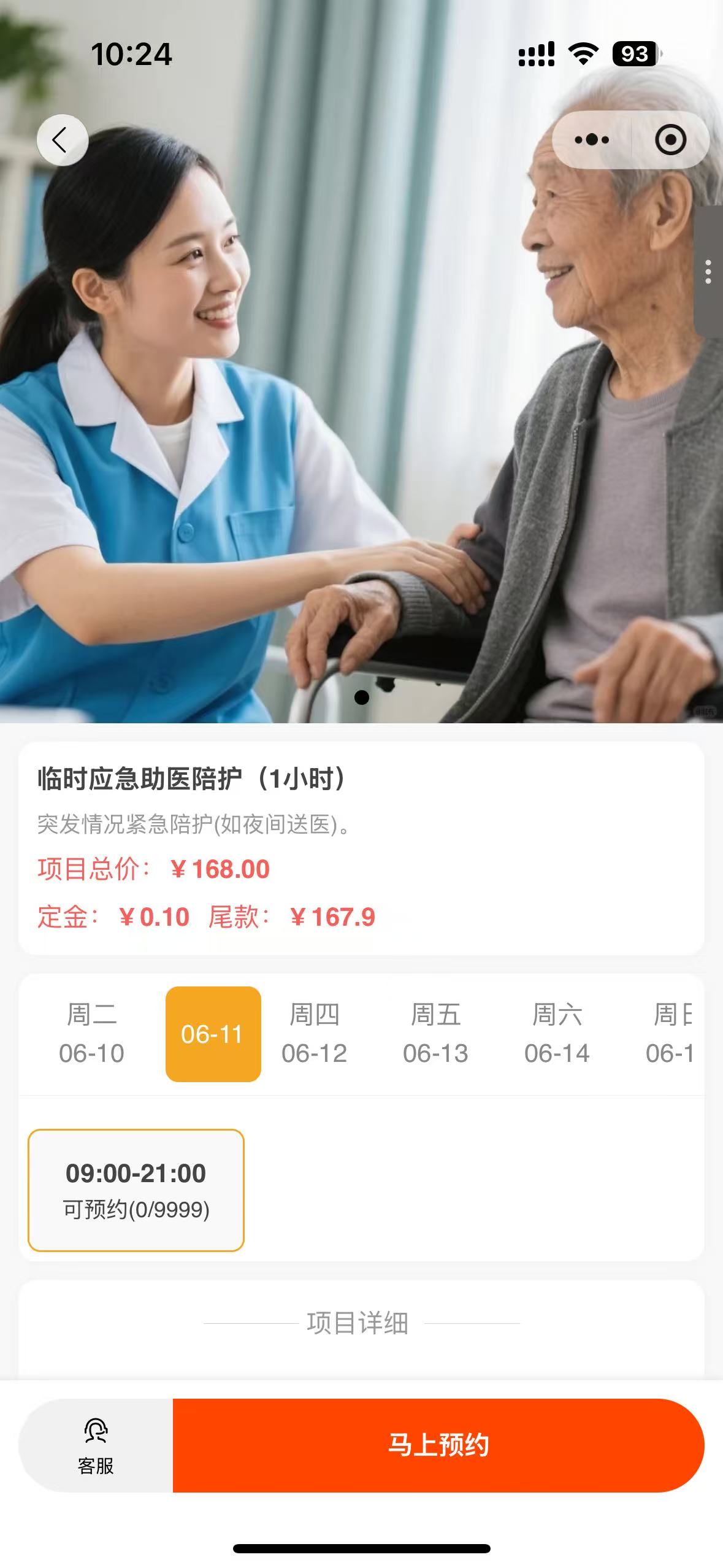Open the mini program more options menu
This screenshot has height=1568, width=723.
click(592, 140)
